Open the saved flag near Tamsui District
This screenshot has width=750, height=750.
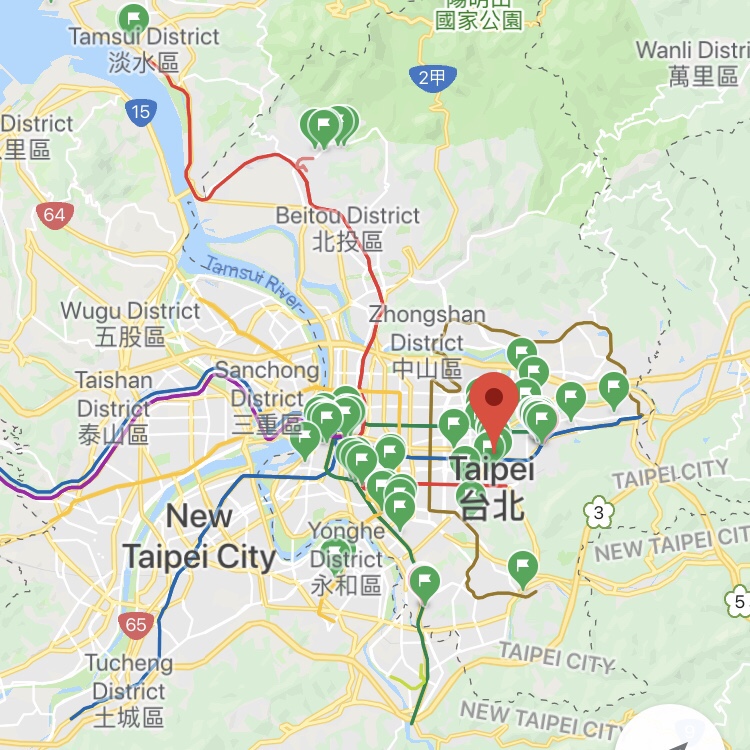tap(132, 18)
